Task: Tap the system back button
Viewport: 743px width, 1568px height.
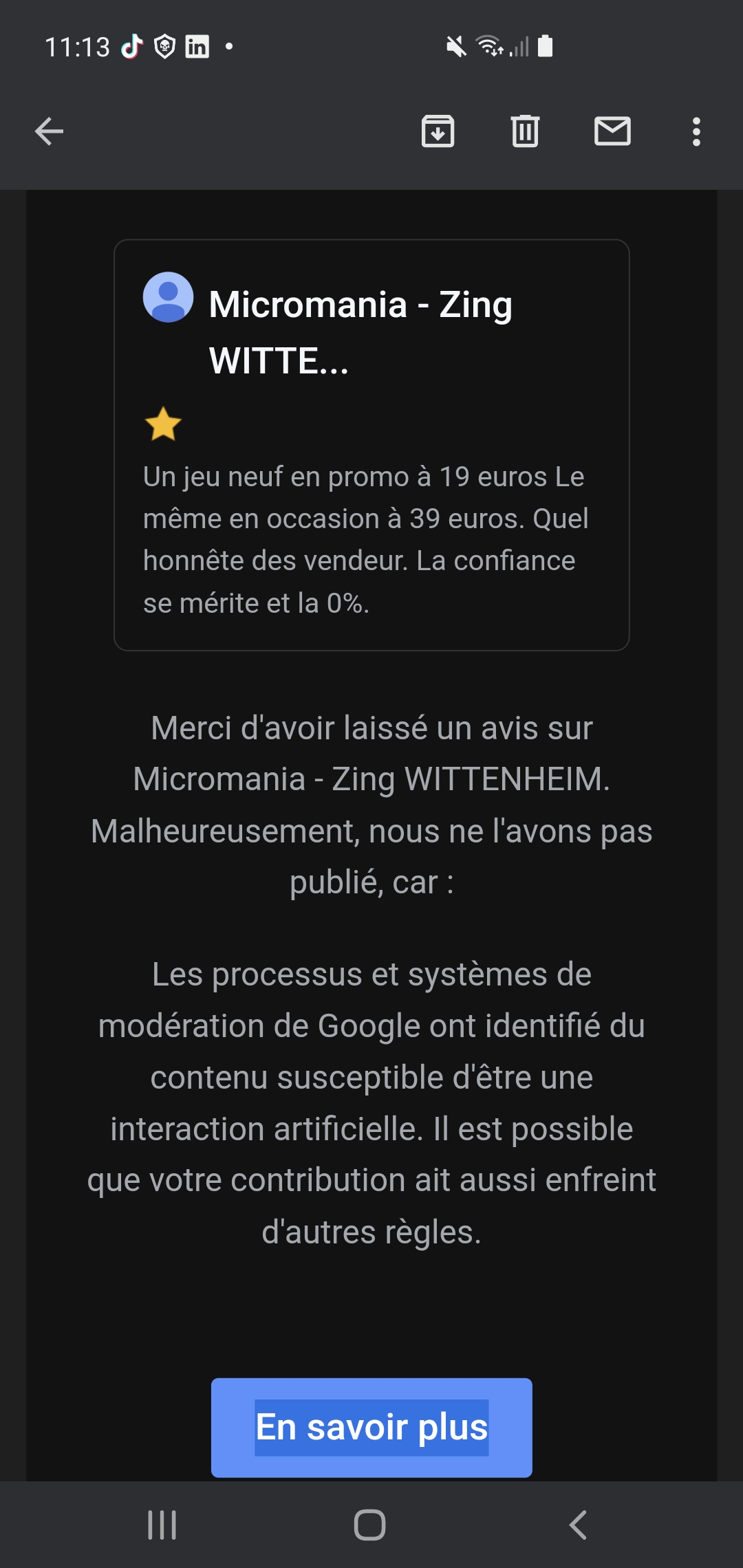Action: pyautogui.click(x=578, y=1525)
